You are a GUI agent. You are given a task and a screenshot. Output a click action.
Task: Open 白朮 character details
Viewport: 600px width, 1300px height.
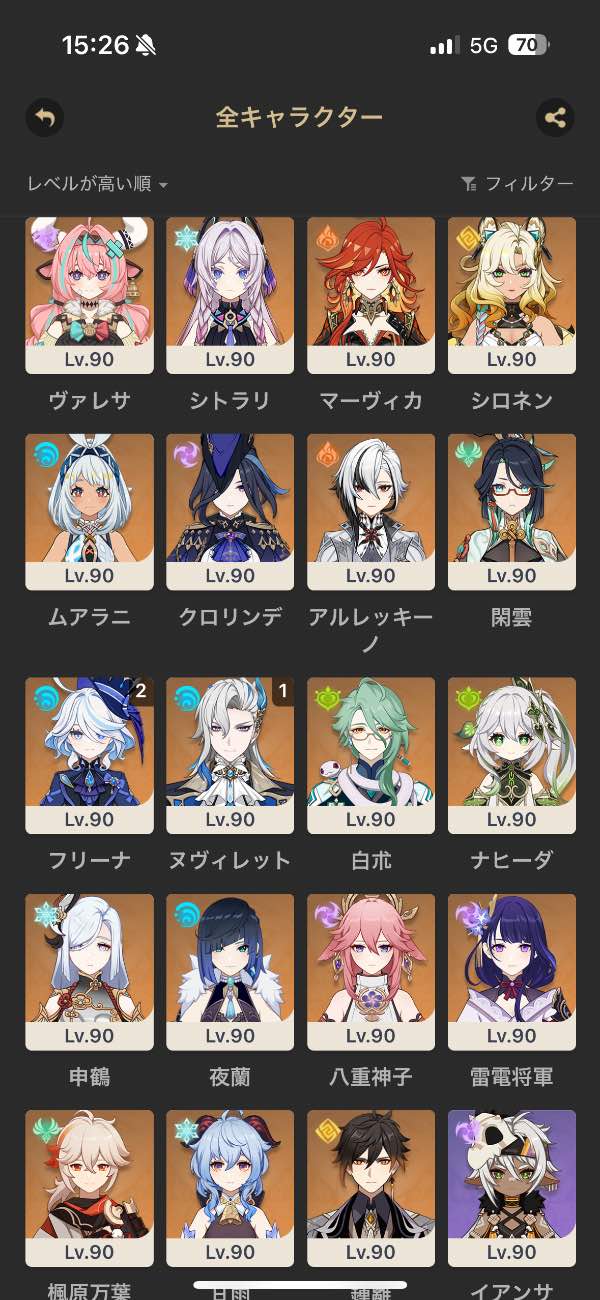[371, 755]
